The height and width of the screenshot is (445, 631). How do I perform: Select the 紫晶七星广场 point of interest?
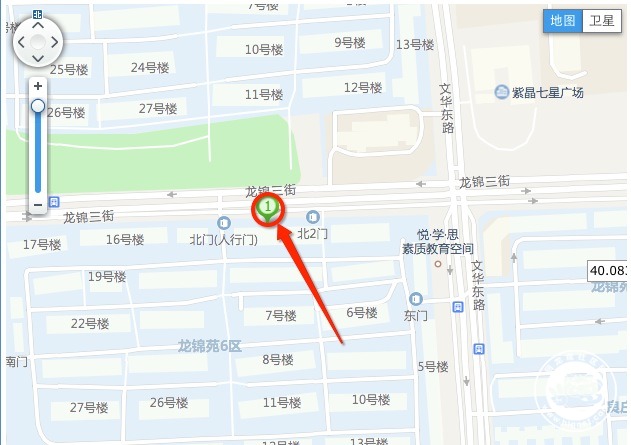(x=545, y=93)
